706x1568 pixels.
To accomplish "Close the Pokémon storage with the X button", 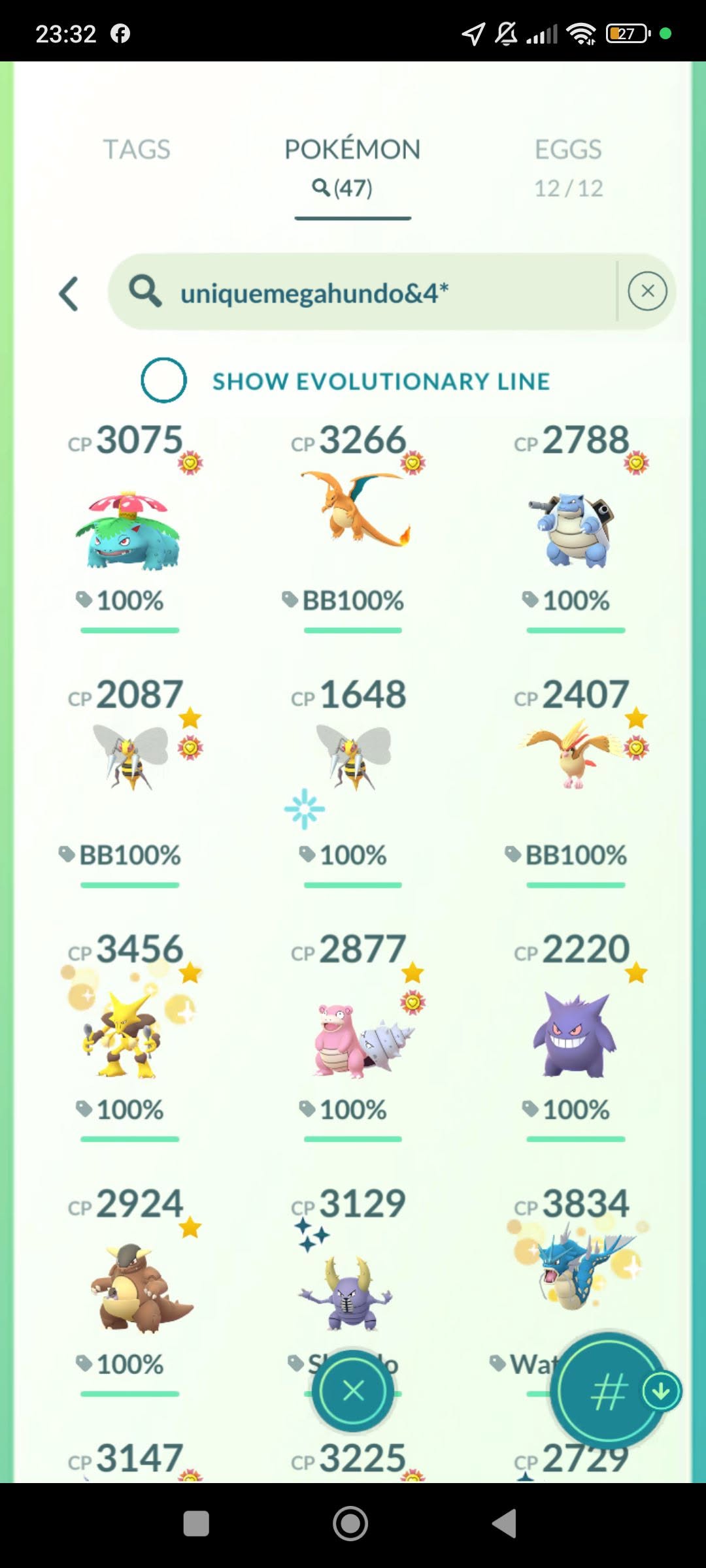I will click(x=353, y=1391).
